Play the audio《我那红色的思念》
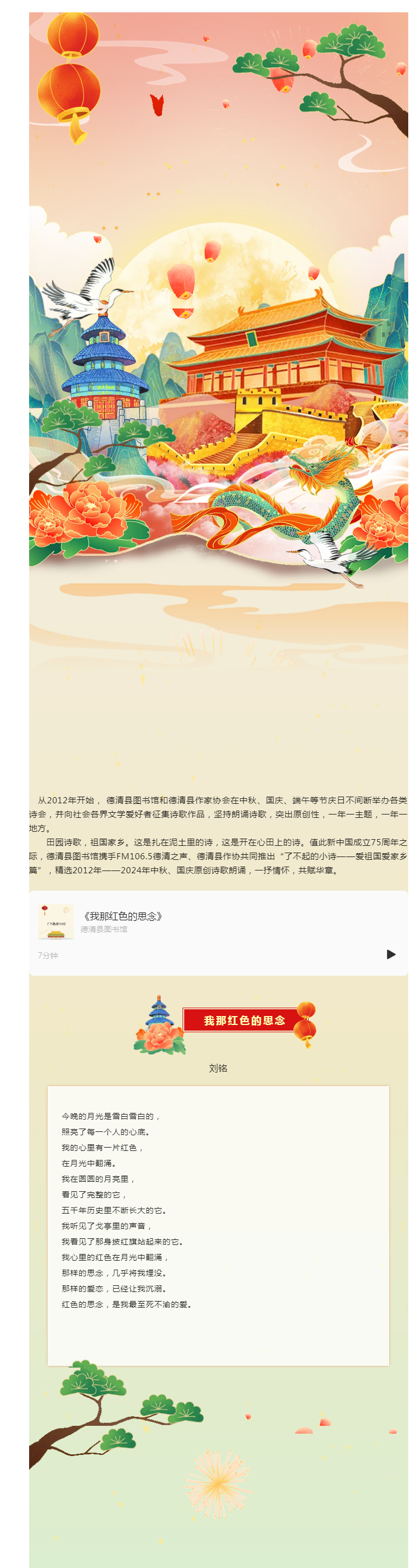Viewport: 420px width, 1568px height. click(391, 954)
